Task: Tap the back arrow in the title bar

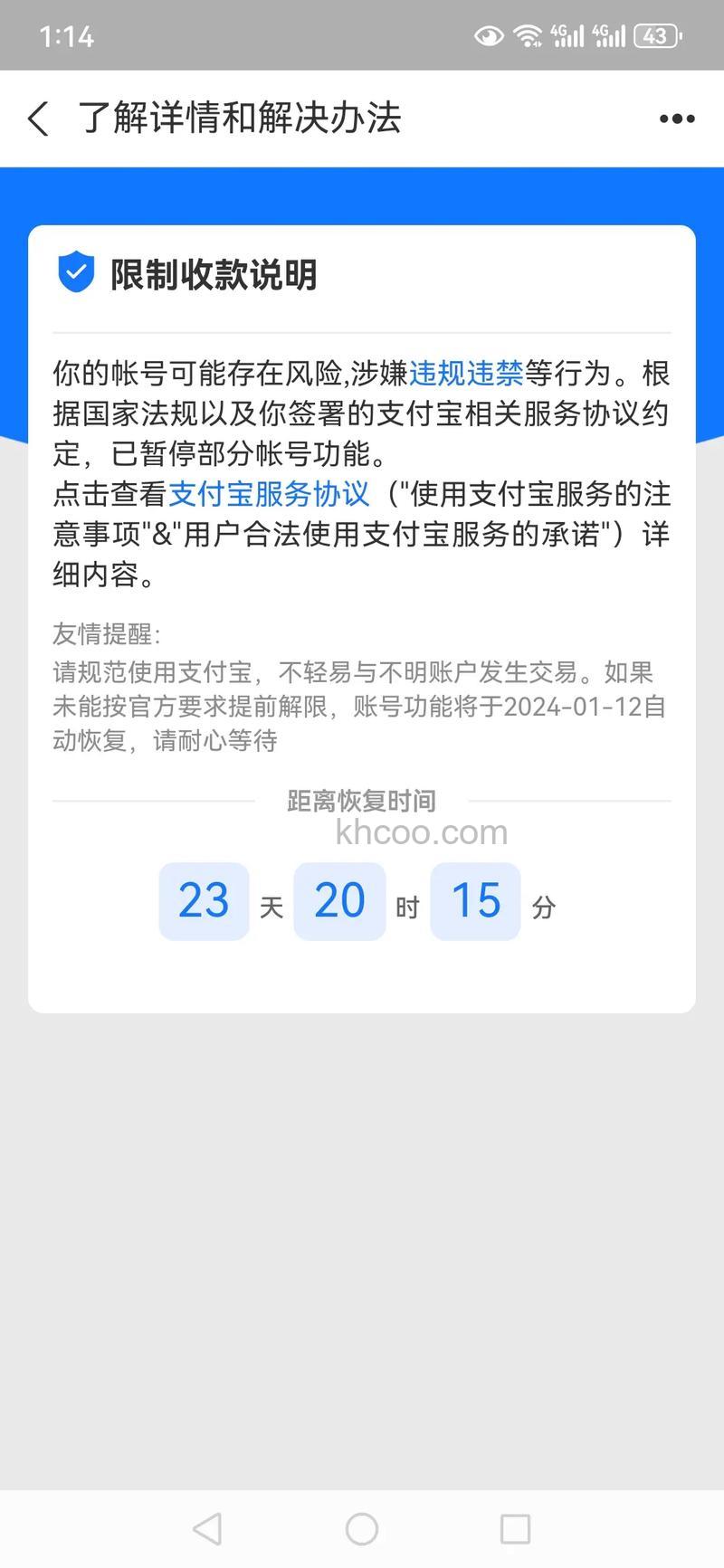Action: (36, 118)
